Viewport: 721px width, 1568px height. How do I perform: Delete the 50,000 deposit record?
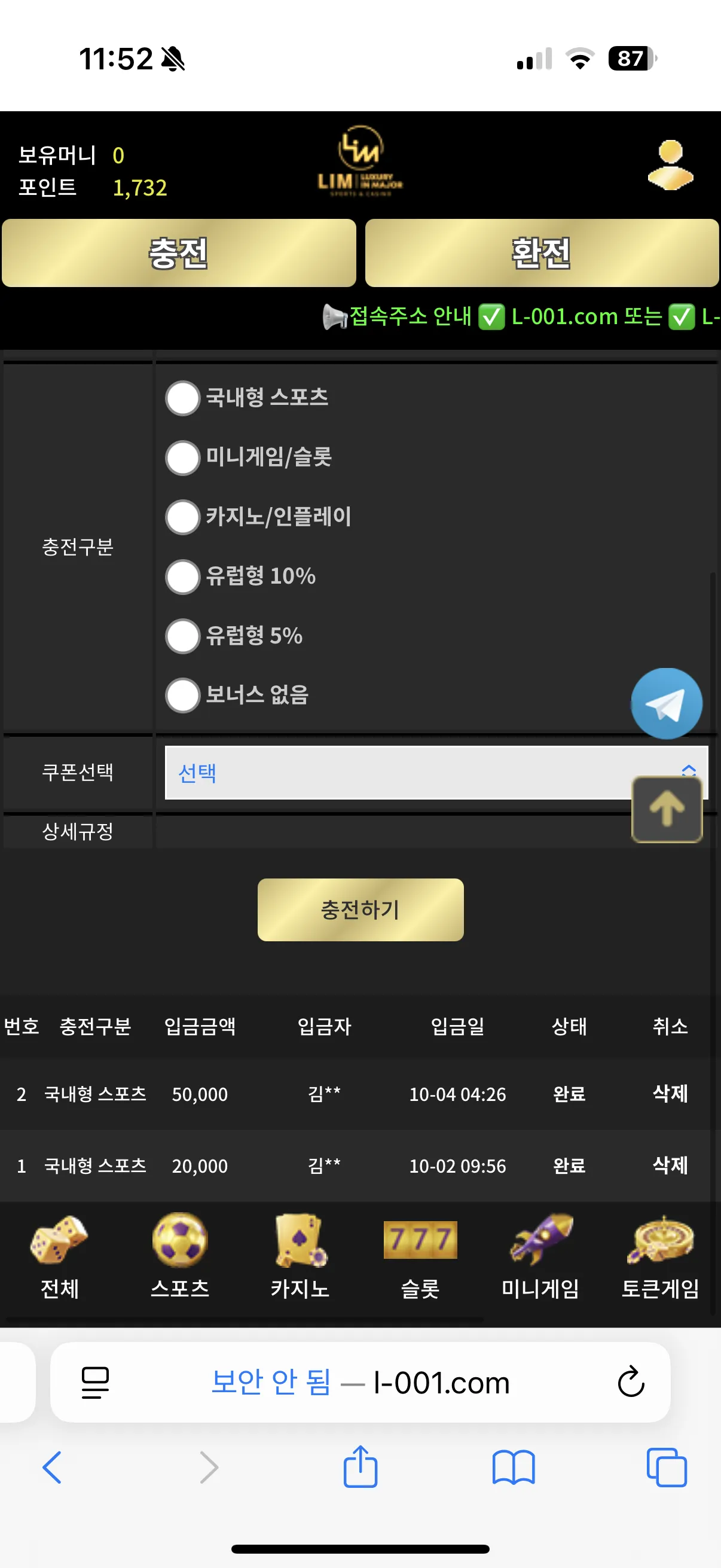tap(670, 1093)
